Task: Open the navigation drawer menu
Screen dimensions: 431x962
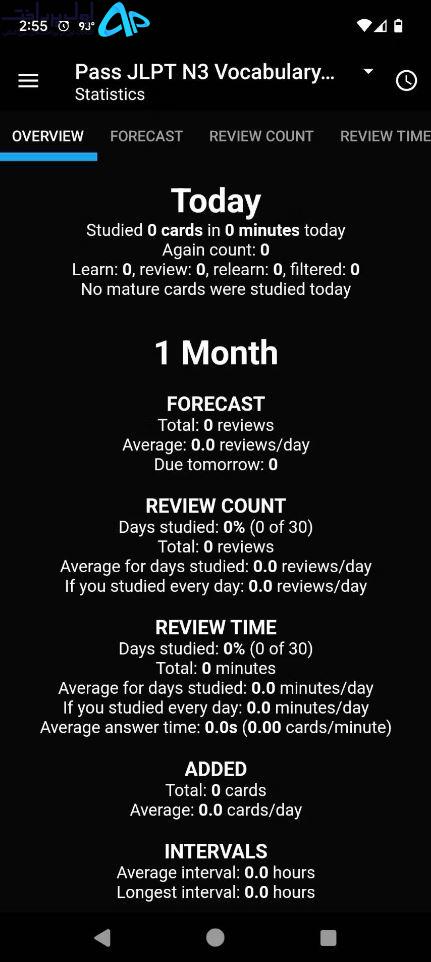Action: (28, 81)
